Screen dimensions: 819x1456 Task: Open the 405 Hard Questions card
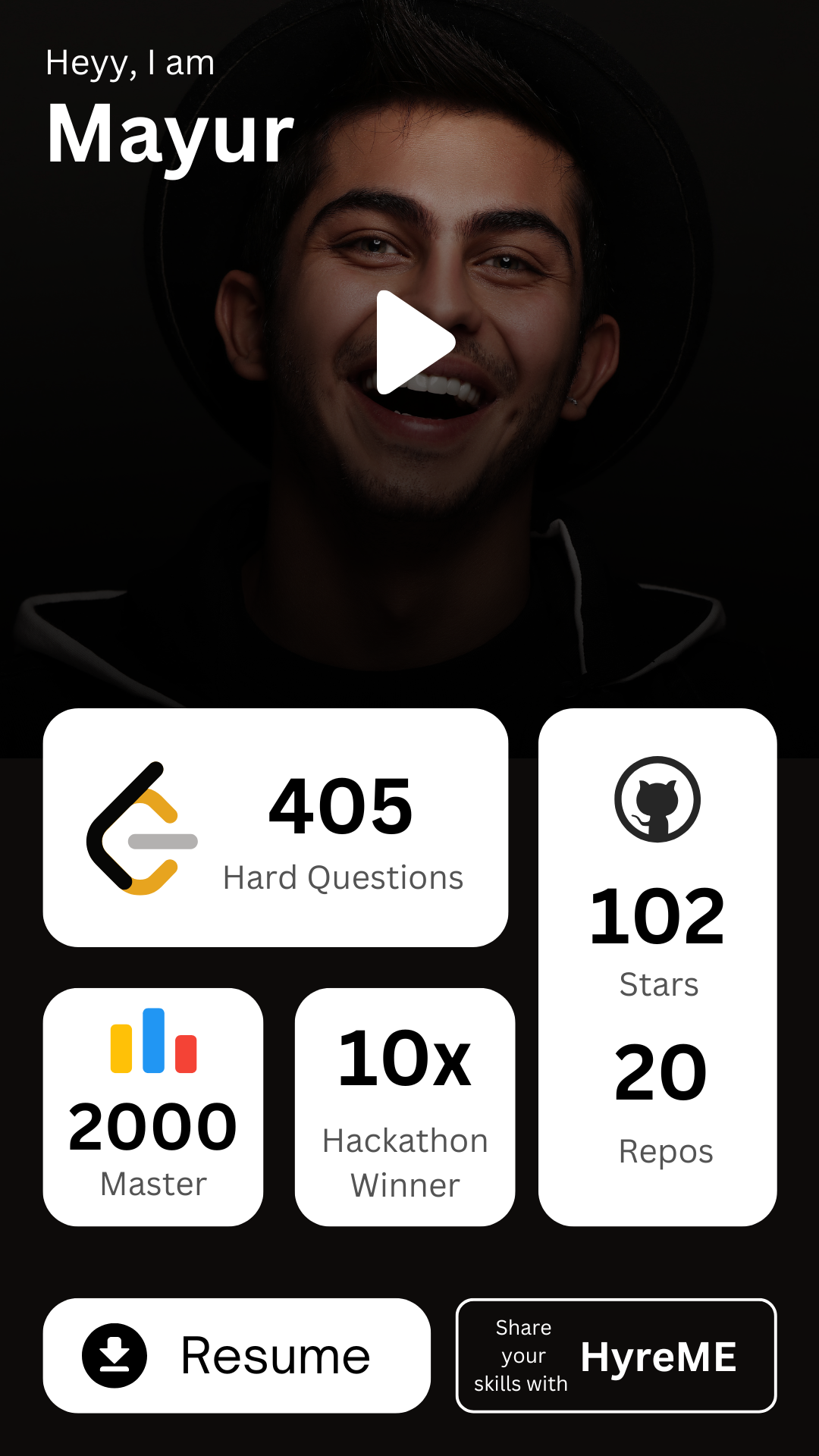pyautogui.click(x=275, y=827)
